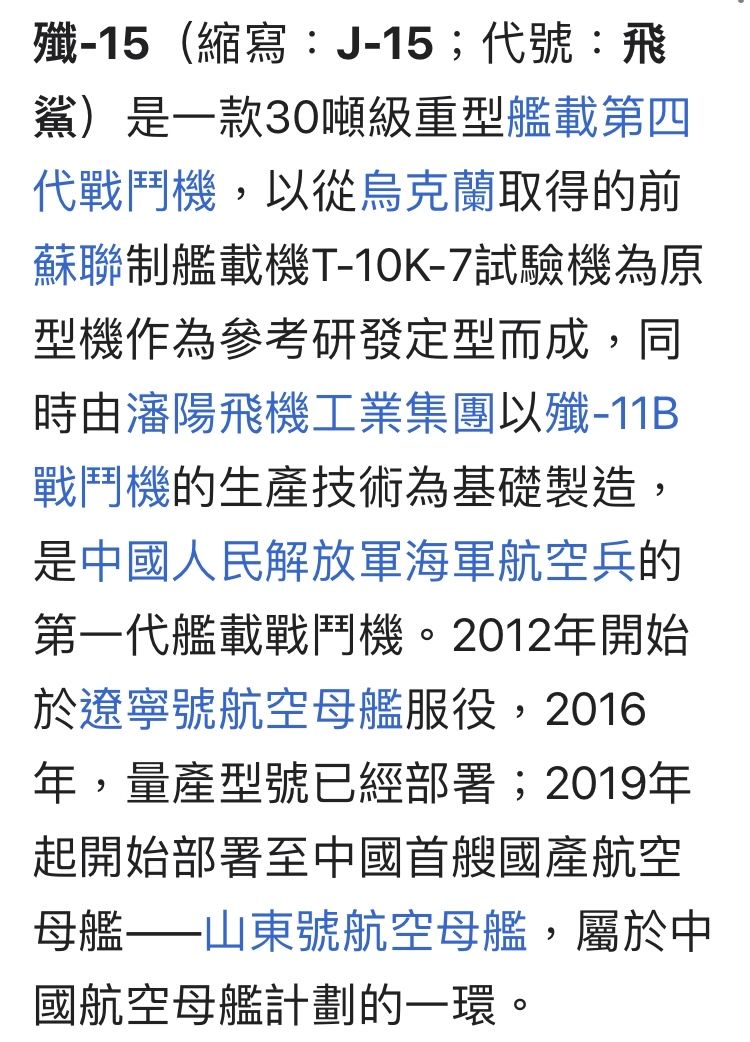
Task: Open the 山東號航空母艦 link
Action: (365, 933)
